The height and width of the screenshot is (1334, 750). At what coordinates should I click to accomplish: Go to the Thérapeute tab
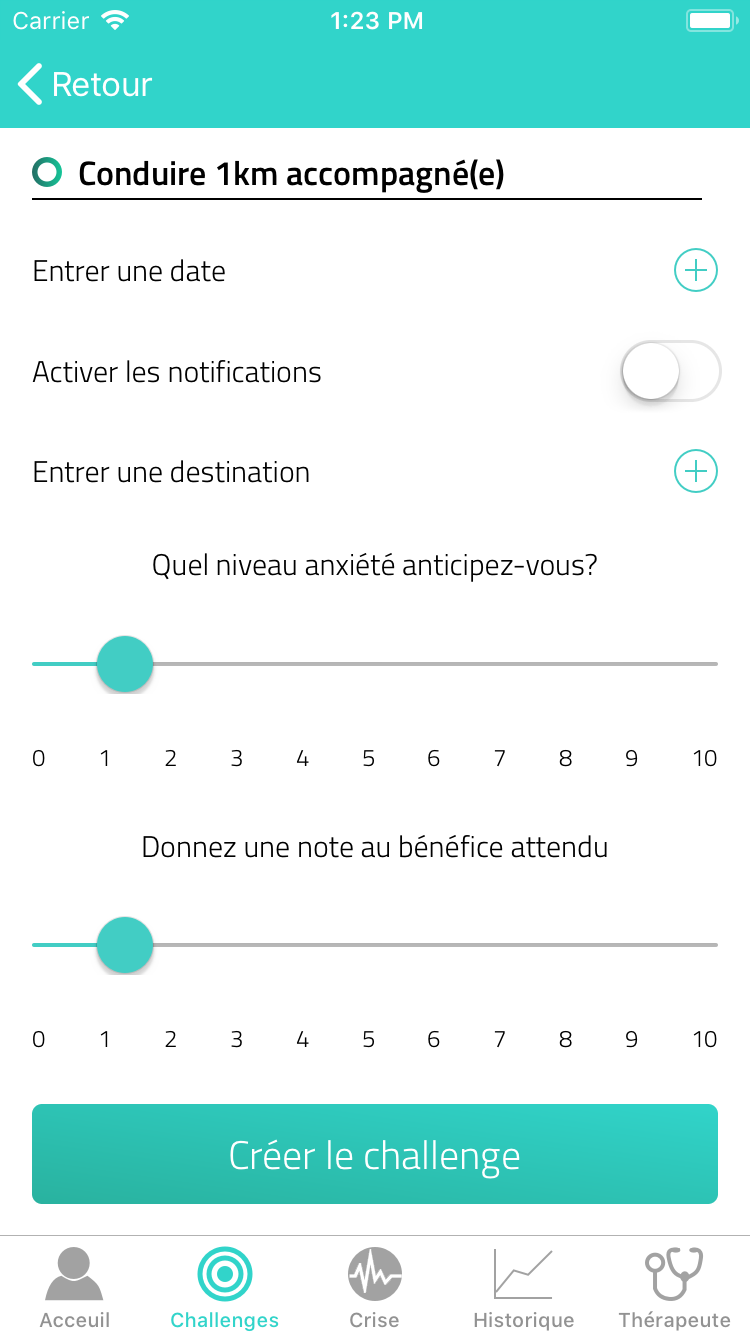click(x=675, y=1288)
